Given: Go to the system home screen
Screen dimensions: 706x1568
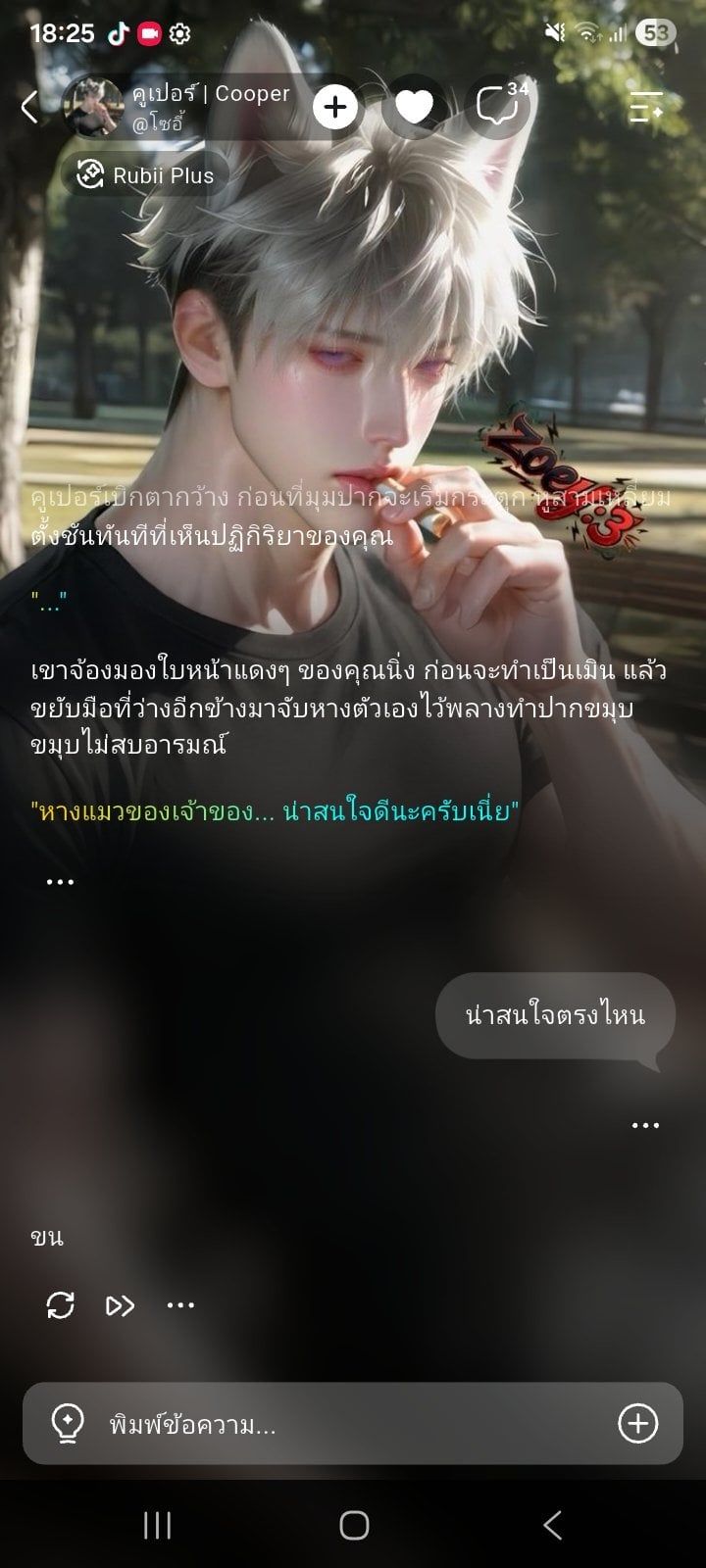Looking at the screenshot, I should (x=353, y=1525).
